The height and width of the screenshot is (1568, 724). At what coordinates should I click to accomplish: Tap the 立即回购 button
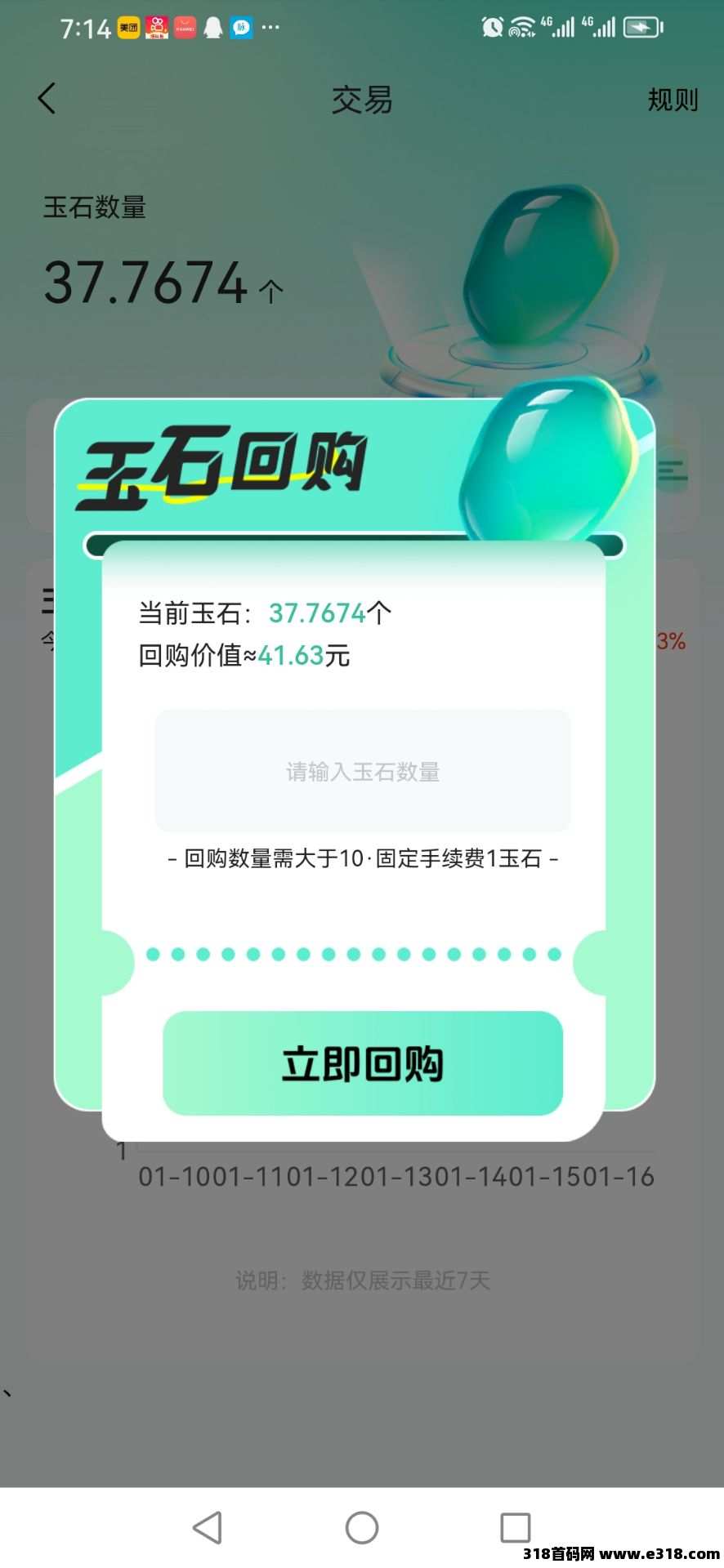362,1062
